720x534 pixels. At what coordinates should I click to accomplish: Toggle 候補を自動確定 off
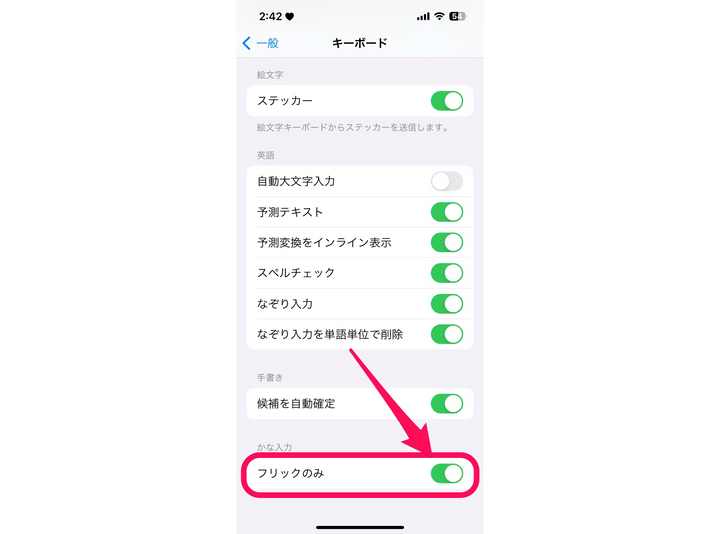(446, 404)
